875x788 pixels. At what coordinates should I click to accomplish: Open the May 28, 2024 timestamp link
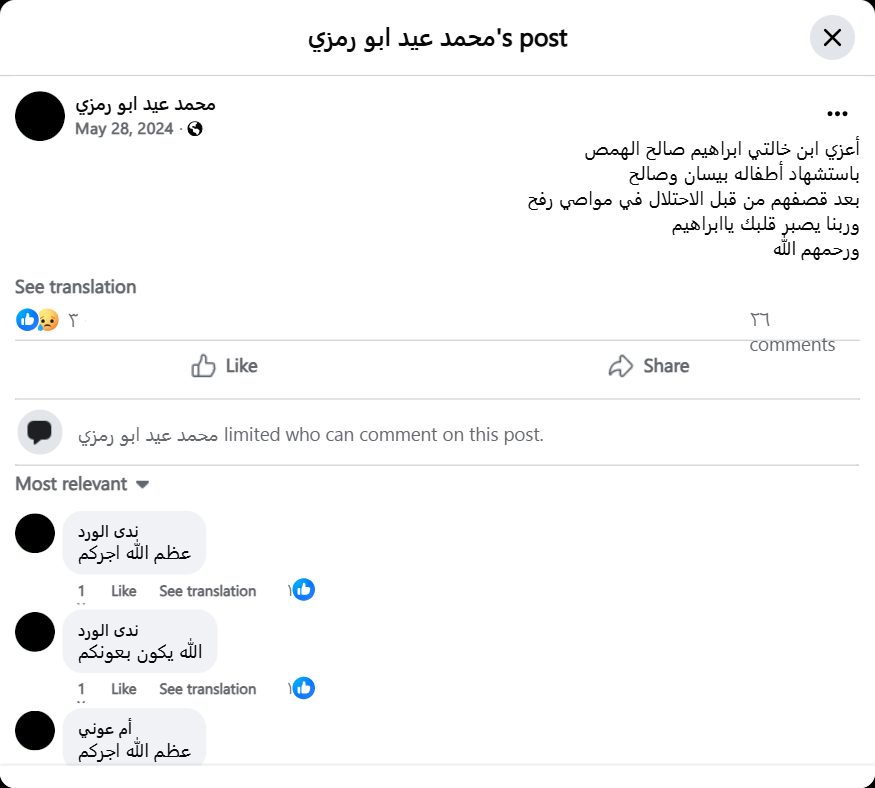124,128
